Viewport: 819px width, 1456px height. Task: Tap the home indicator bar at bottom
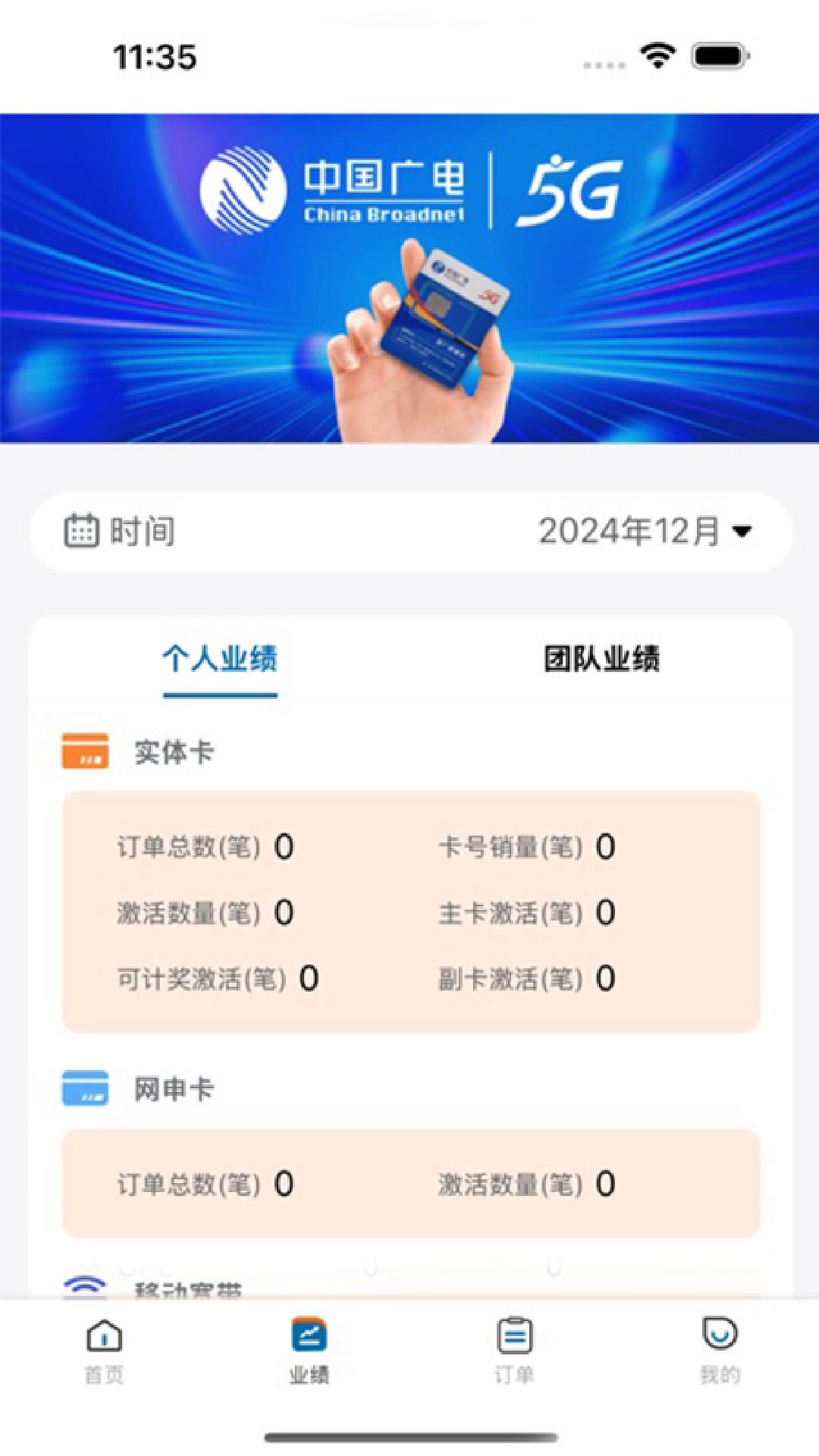(x=409, y=1436)
